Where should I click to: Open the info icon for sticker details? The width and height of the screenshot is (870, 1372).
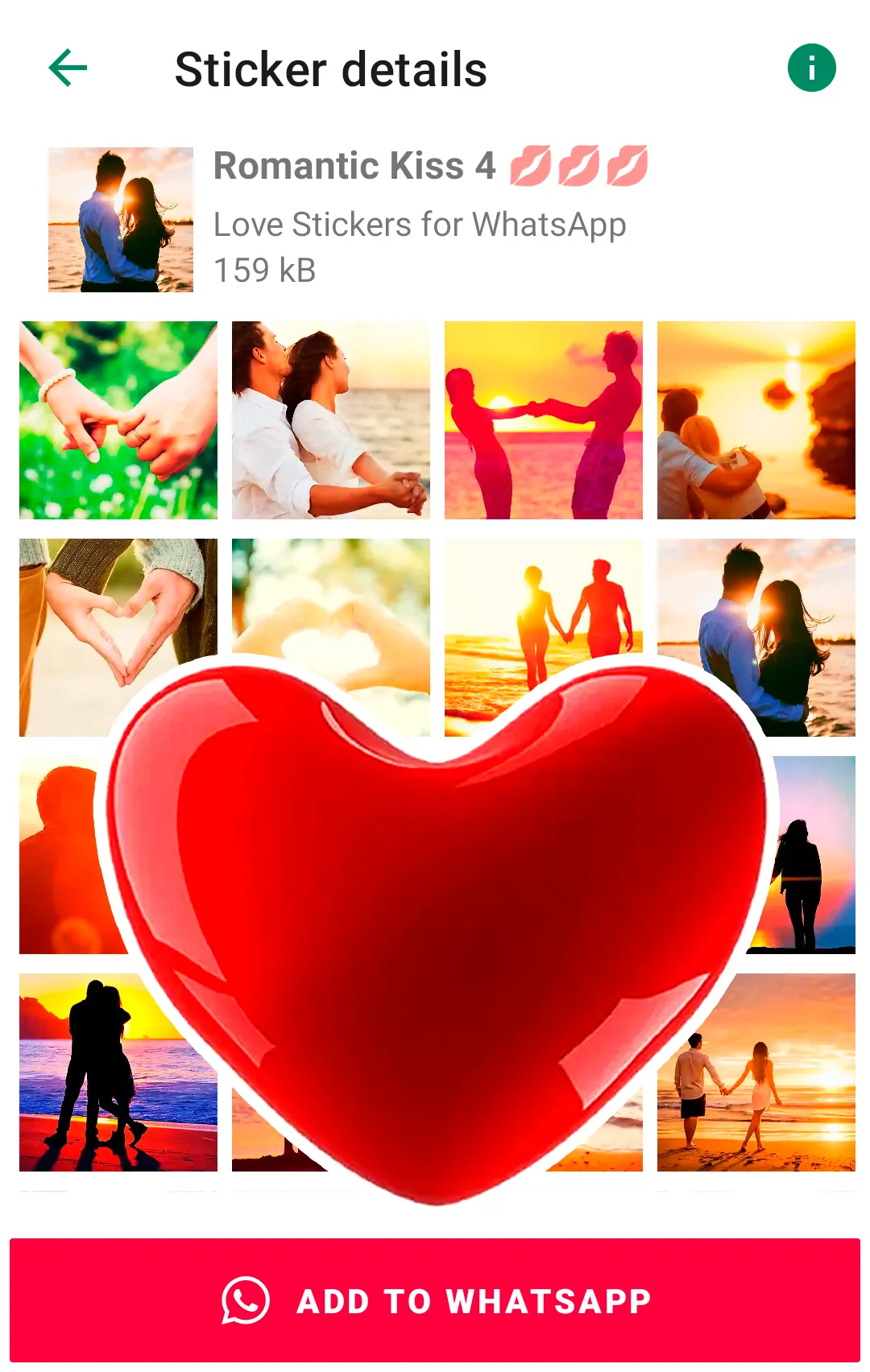[811, 68]
